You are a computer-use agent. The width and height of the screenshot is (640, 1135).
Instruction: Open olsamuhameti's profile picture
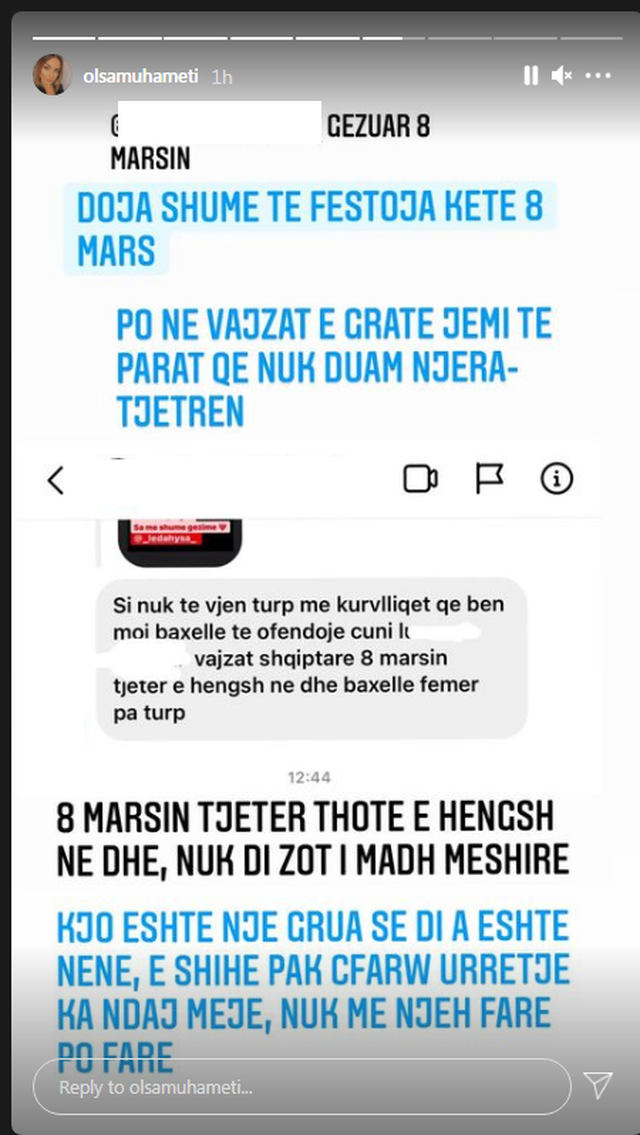click(52, 76)
